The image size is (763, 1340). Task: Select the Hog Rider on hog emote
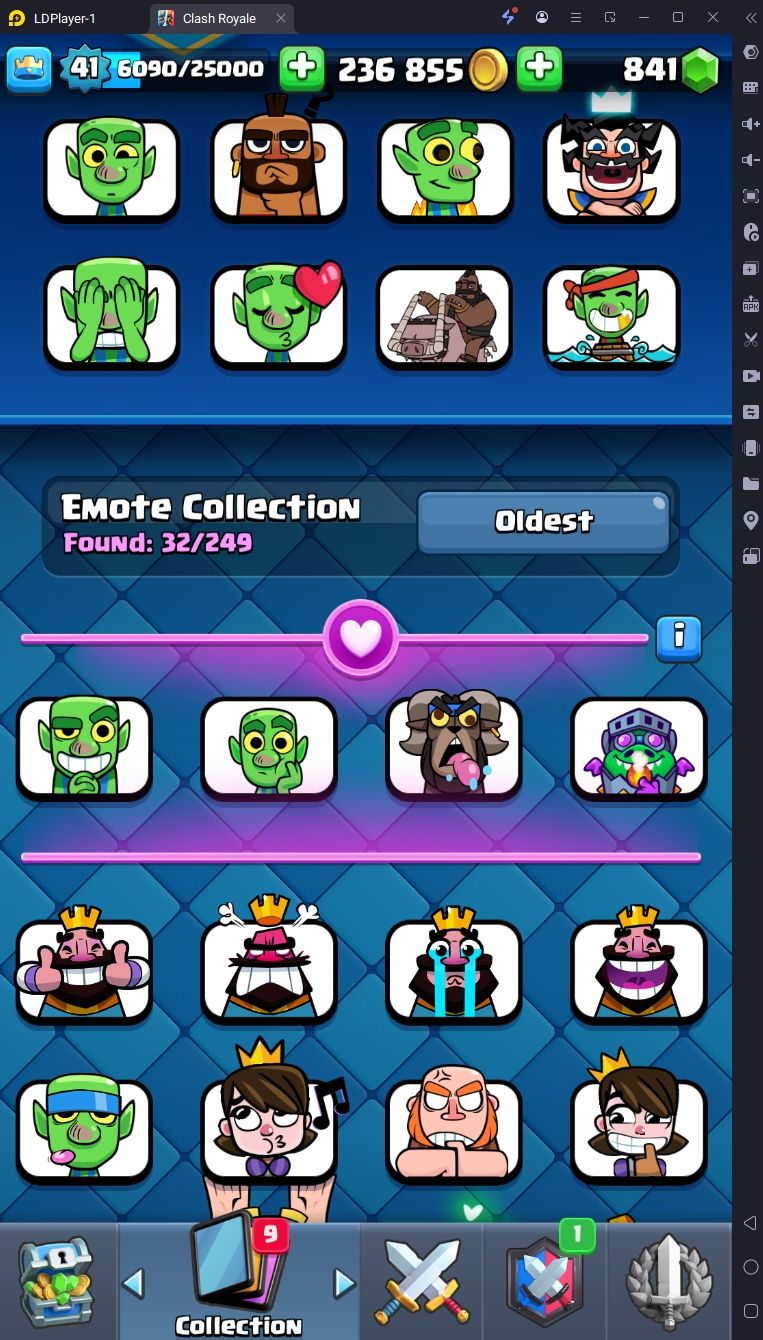coord(444,315)
